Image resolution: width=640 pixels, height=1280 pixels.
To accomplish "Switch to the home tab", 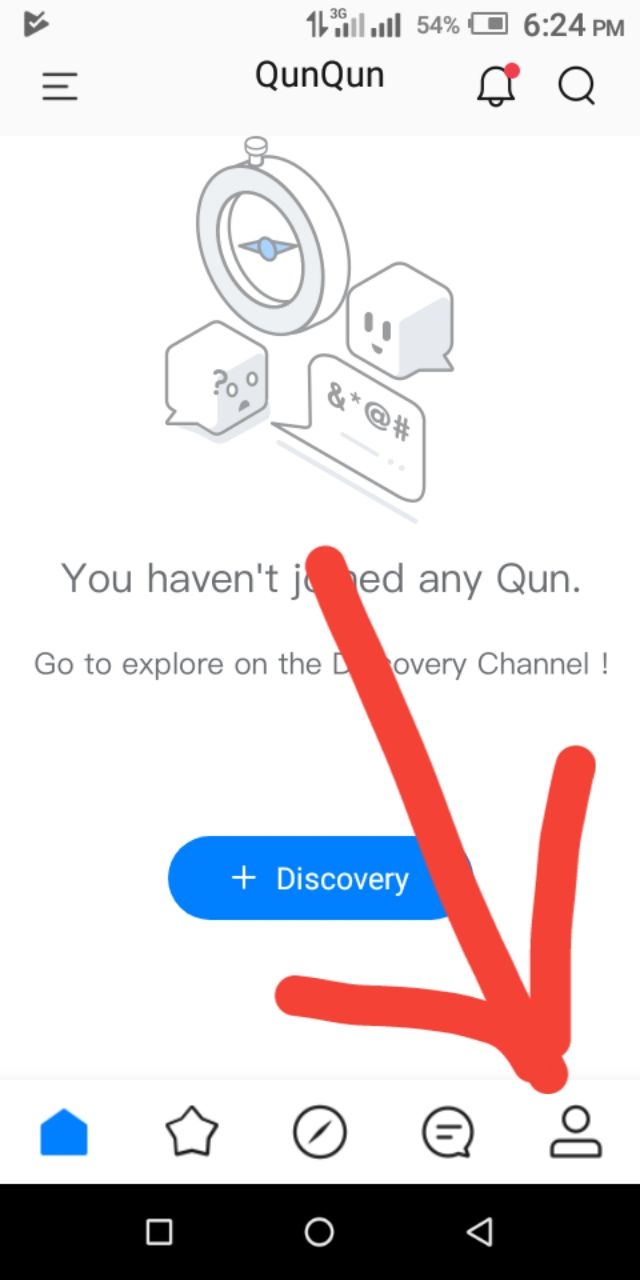I will coord(64,1133).
